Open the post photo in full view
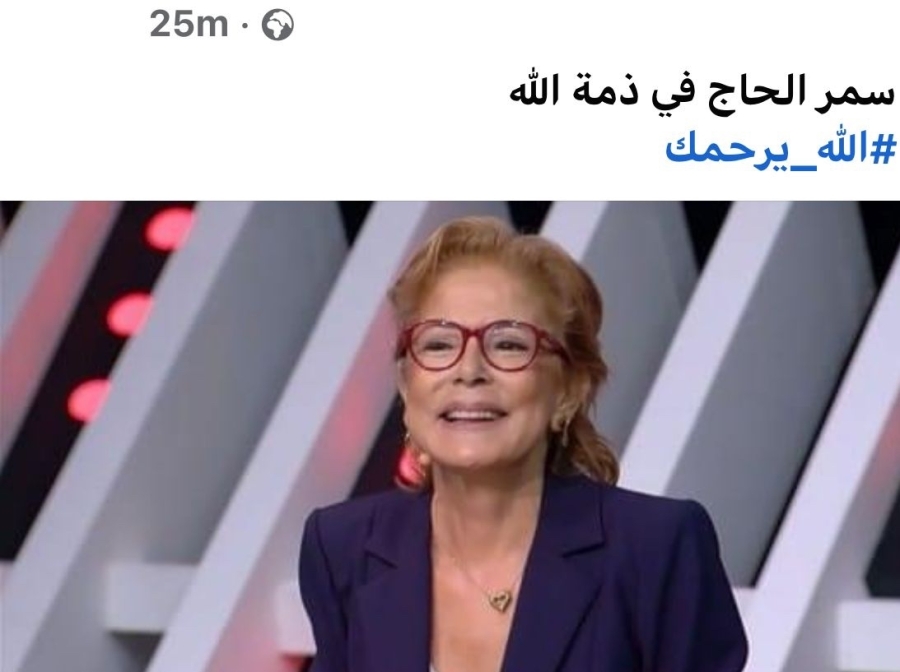The width and height of the screenshot is (900, 672). click(x=450, y=436)
